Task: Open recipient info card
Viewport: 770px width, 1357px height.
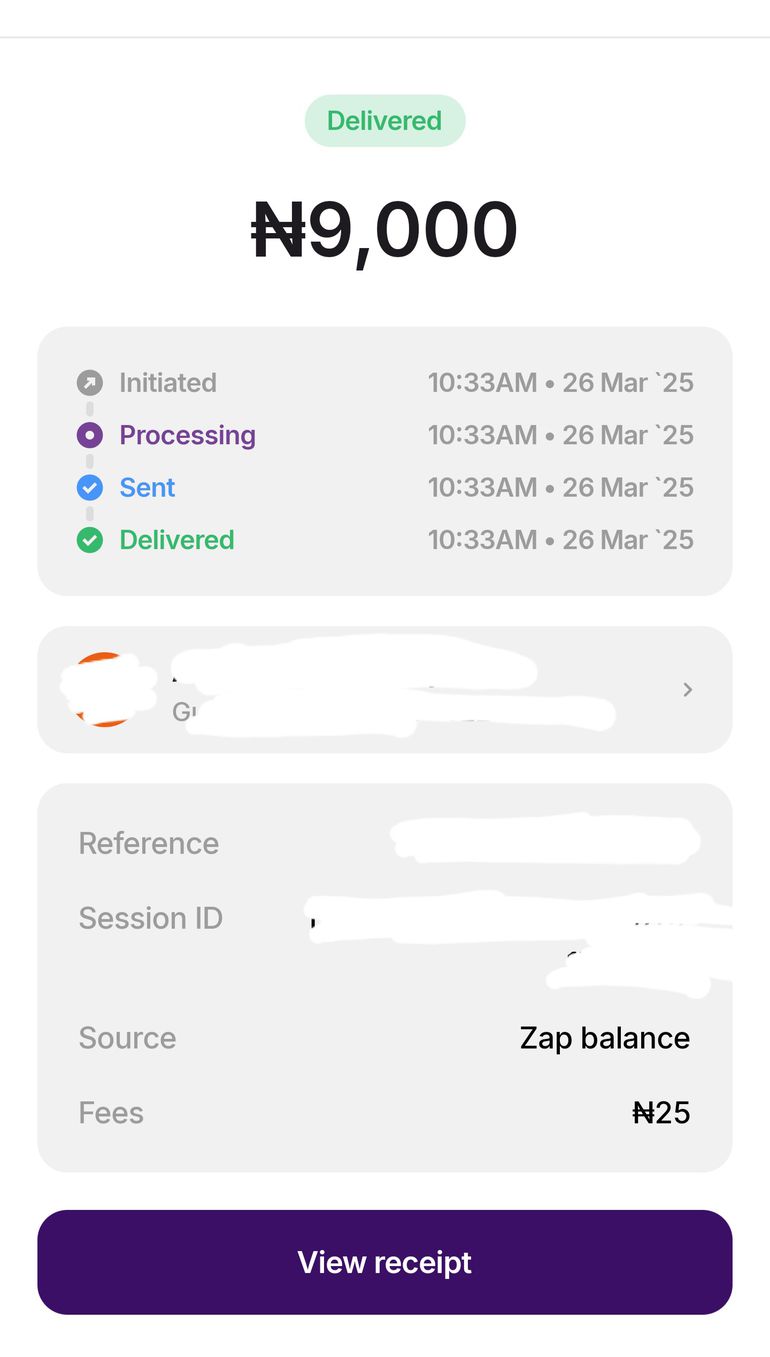Action: pos(385,689)
